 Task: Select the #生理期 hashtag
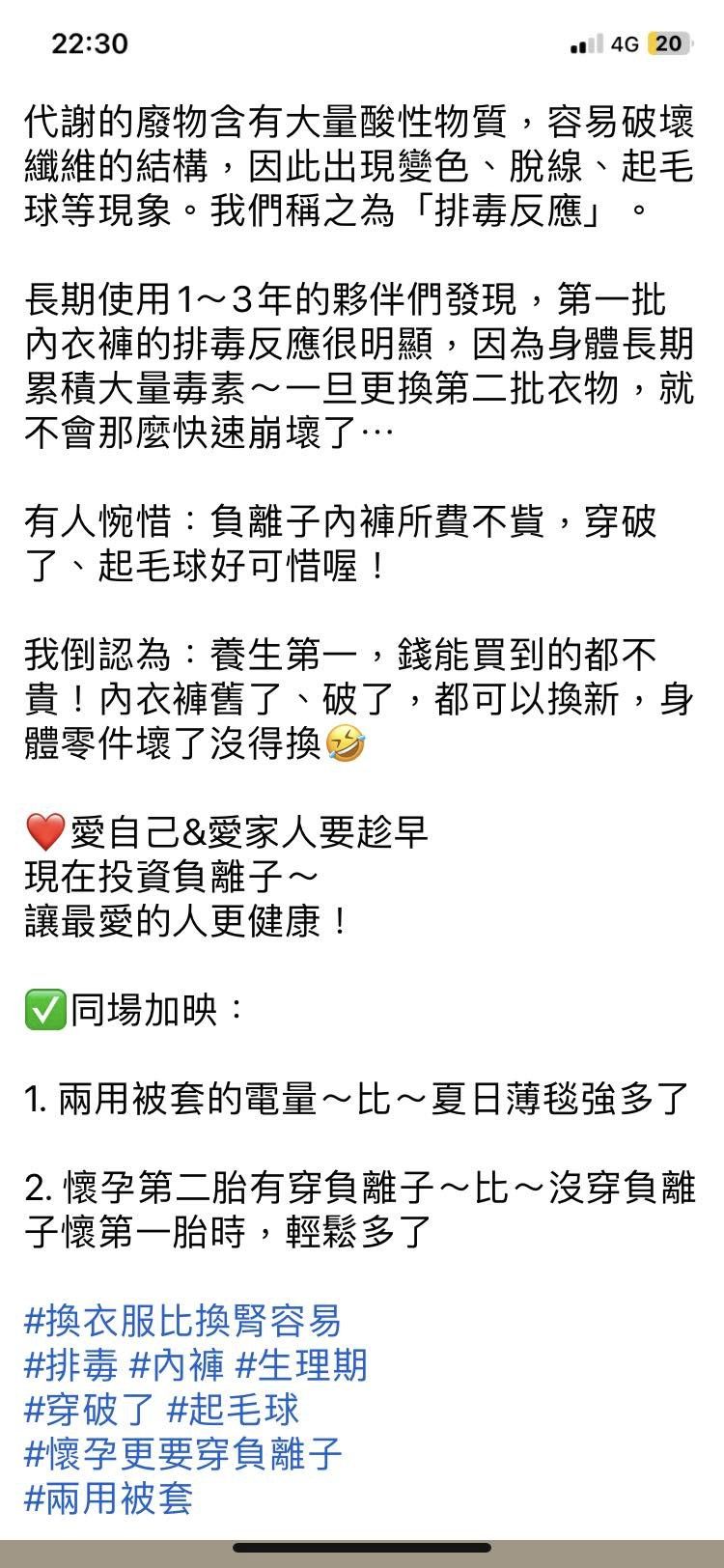[x=301, y=1364]
